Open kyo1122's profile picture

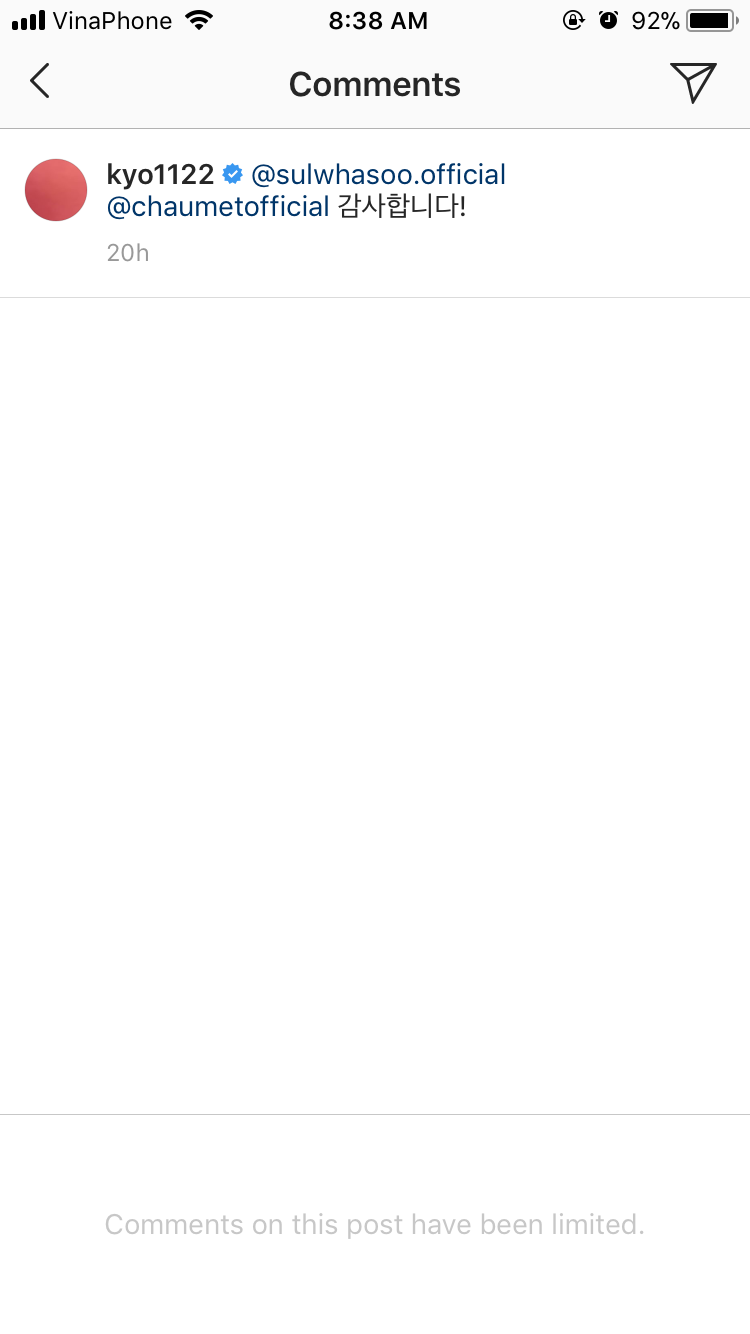(x=56, y=190)
